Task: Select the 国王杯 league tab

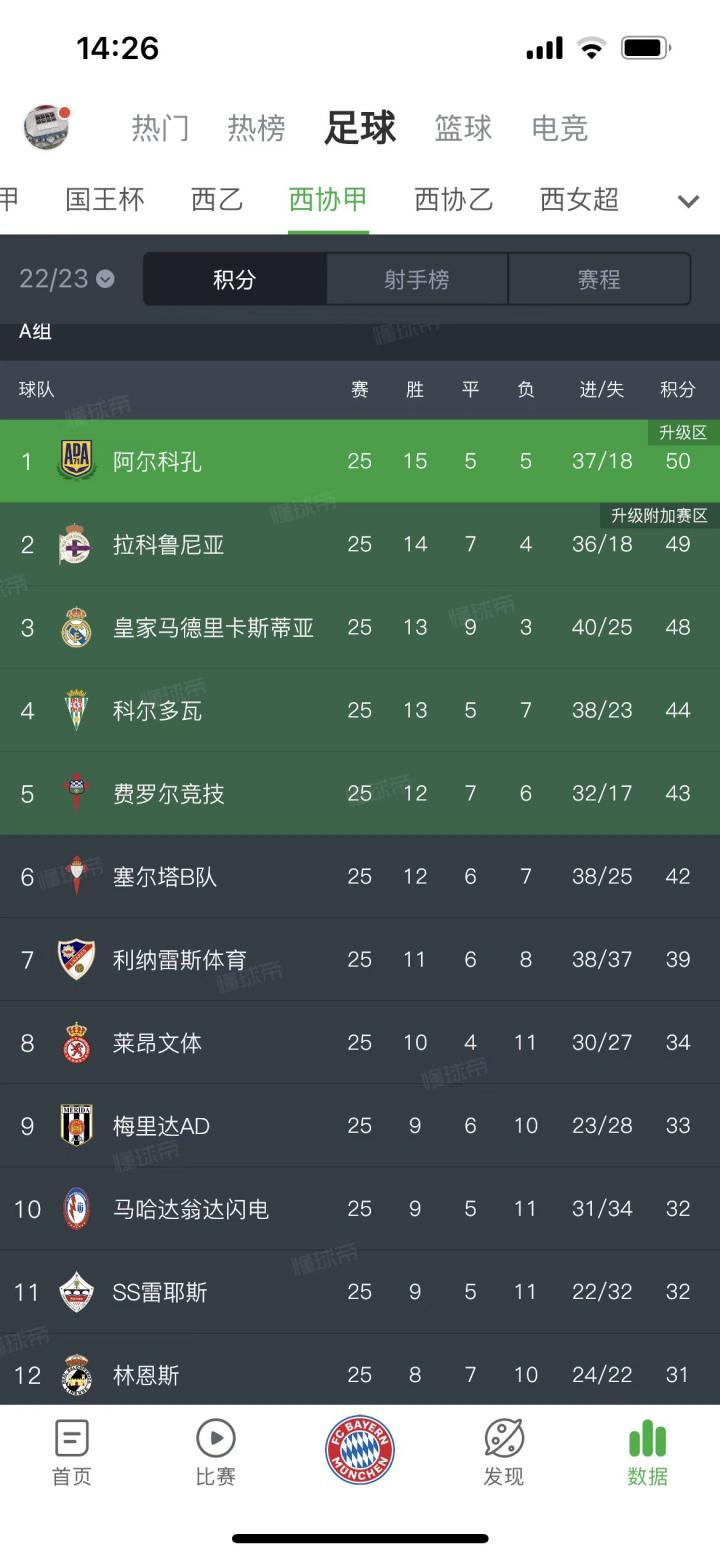Action: click(x=105, y=200)
